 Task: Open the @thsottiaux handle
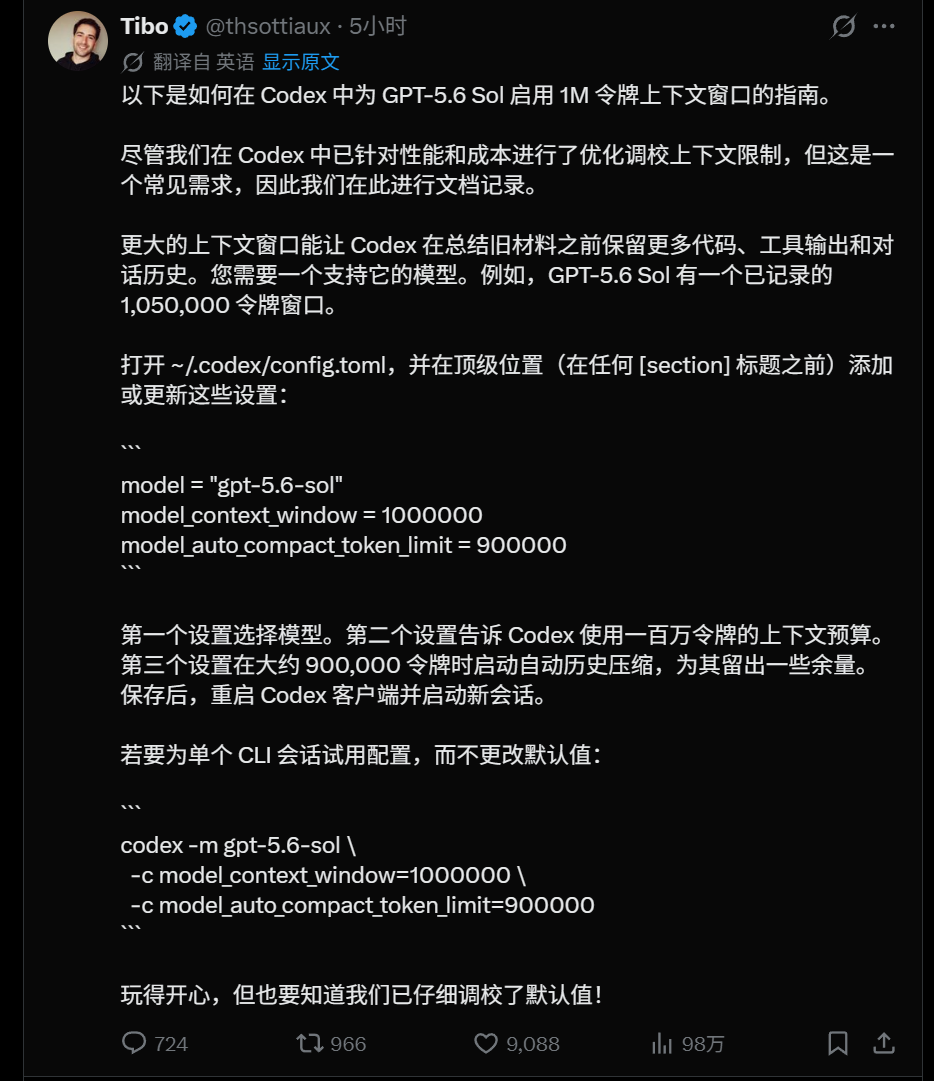(x=268, y=26)
